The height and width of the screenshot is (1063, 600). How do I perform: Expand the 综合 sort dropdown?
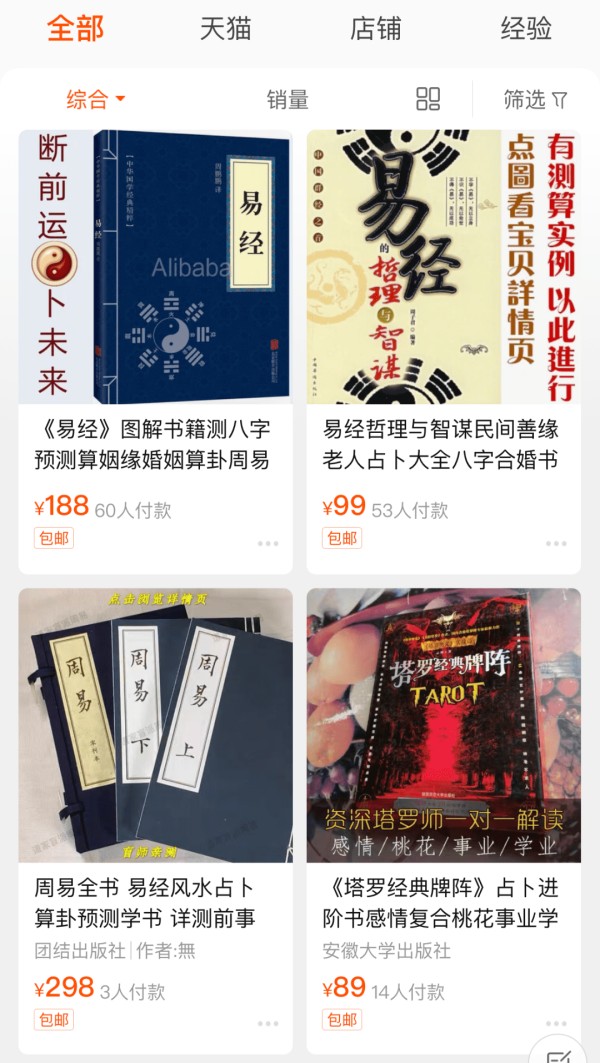(96, 99)
